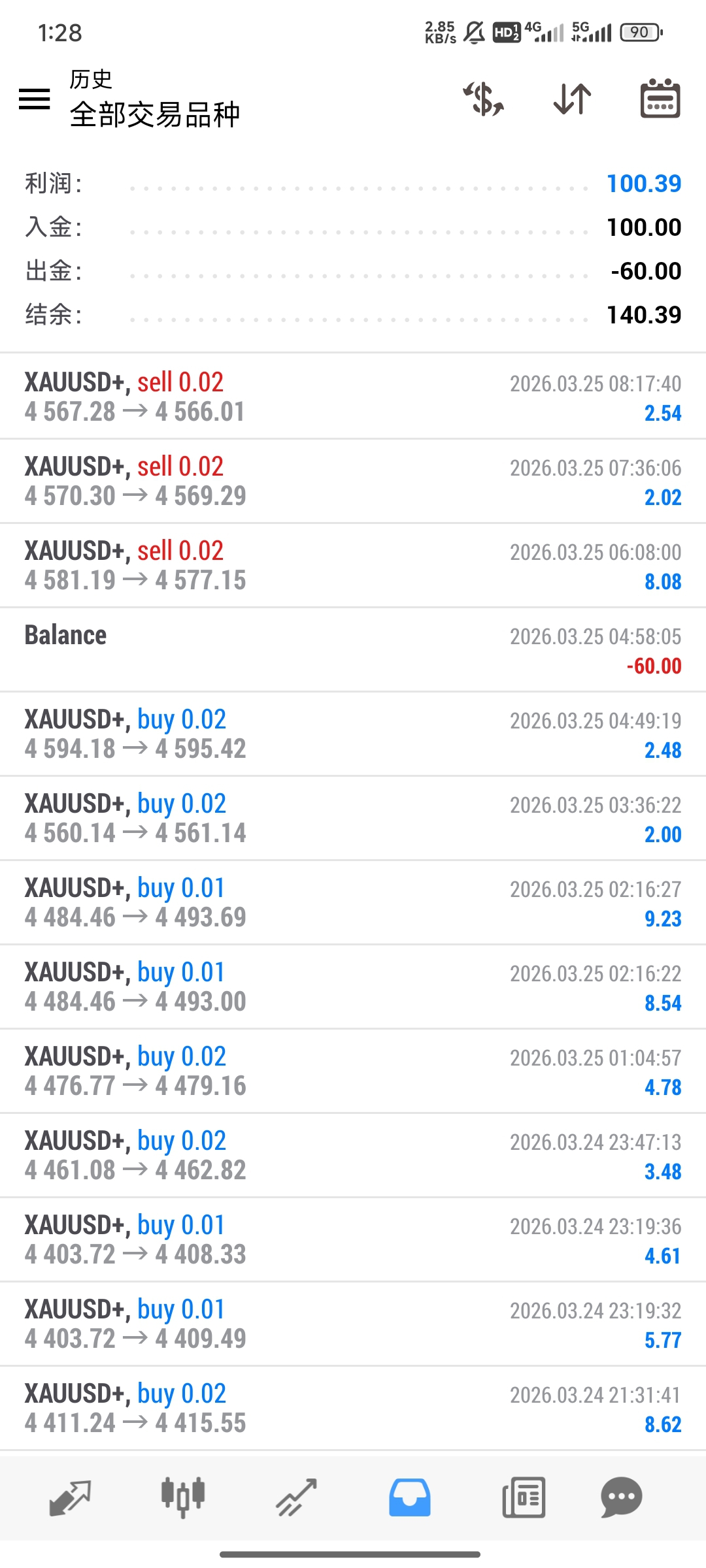Expand the sell trade with profit 8.08
Screen dimensions: 706x1568
click(x=353, y=565)
